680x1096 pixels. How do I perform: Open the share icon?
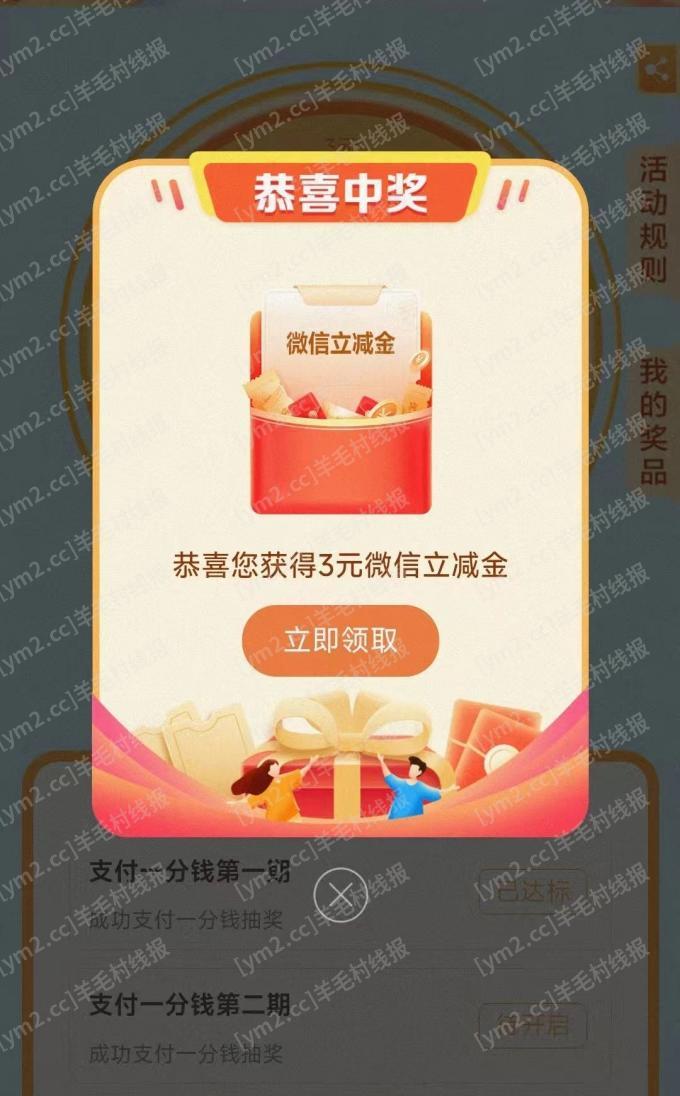[x=657, y=69]
